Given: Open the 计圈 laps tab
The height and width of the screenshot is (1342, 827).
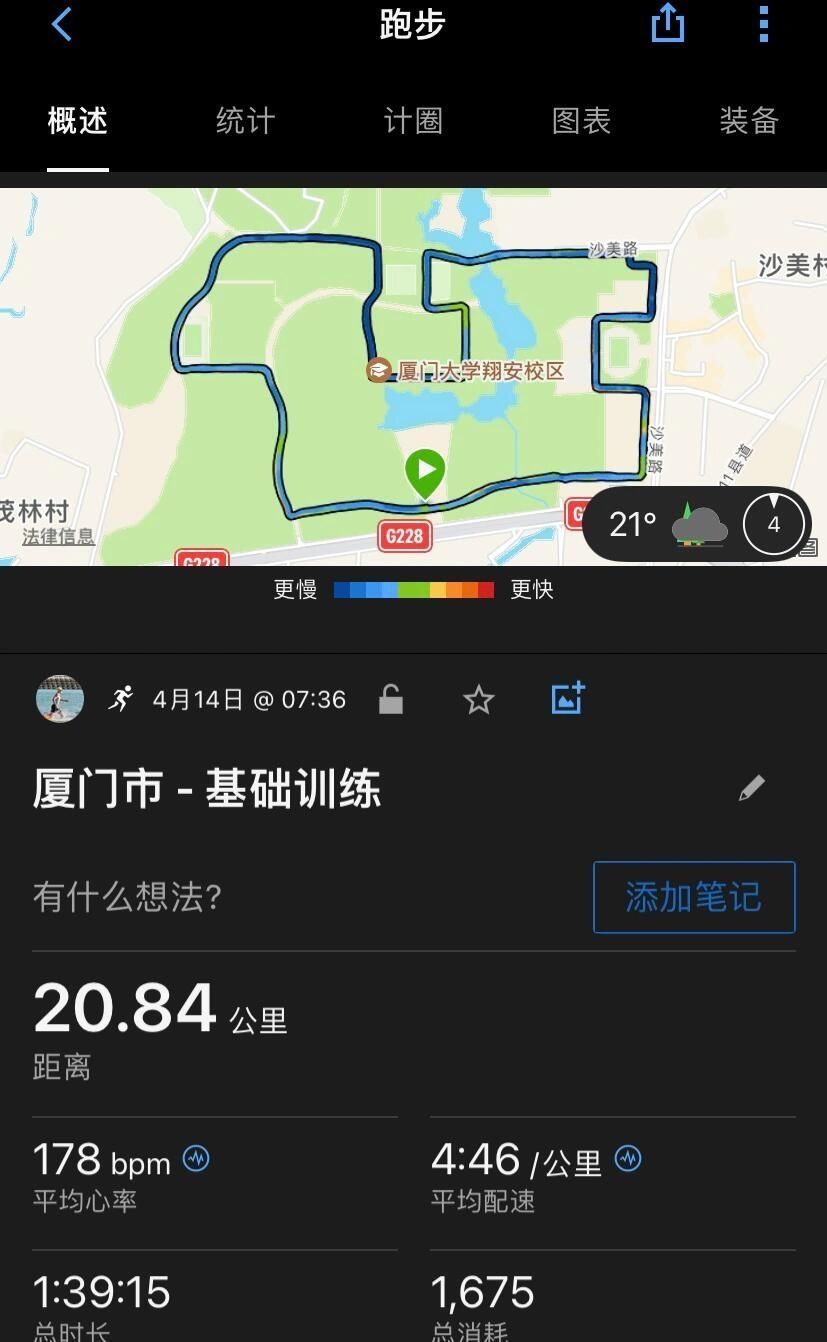Looking at the screenshot, I should (413, 121).
